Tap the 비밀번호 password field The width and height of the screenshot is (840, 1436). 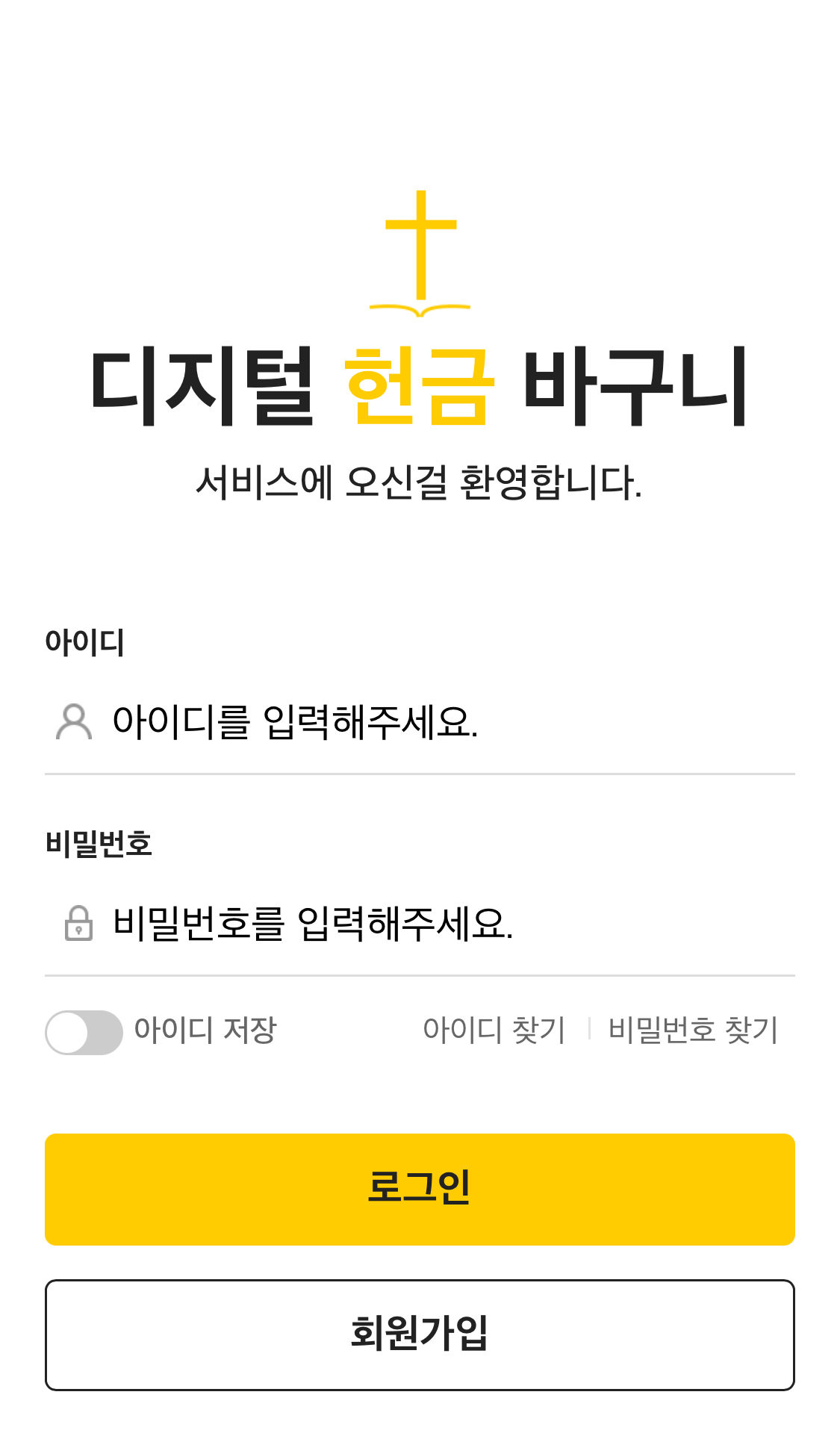(420, 924)
